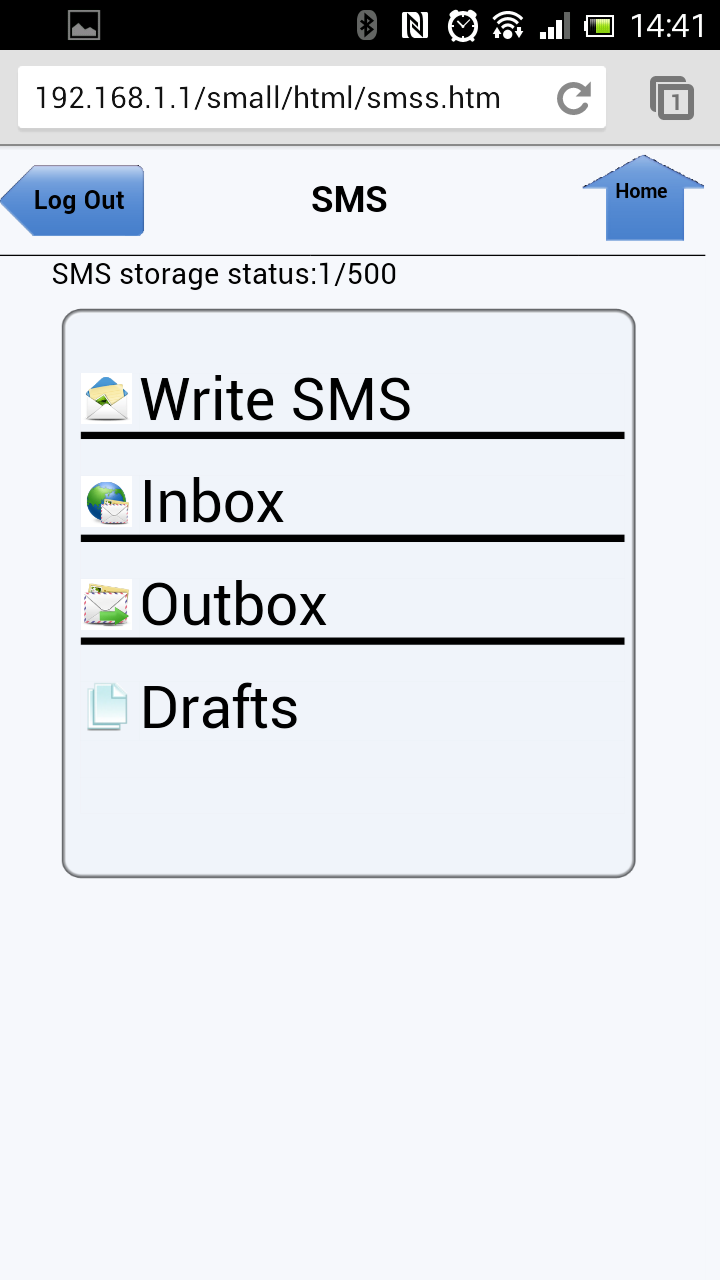The height and width of the screenshot is (1280, 720).
Task: Reload the page with the refresh icon
Action: click(574, 98)
